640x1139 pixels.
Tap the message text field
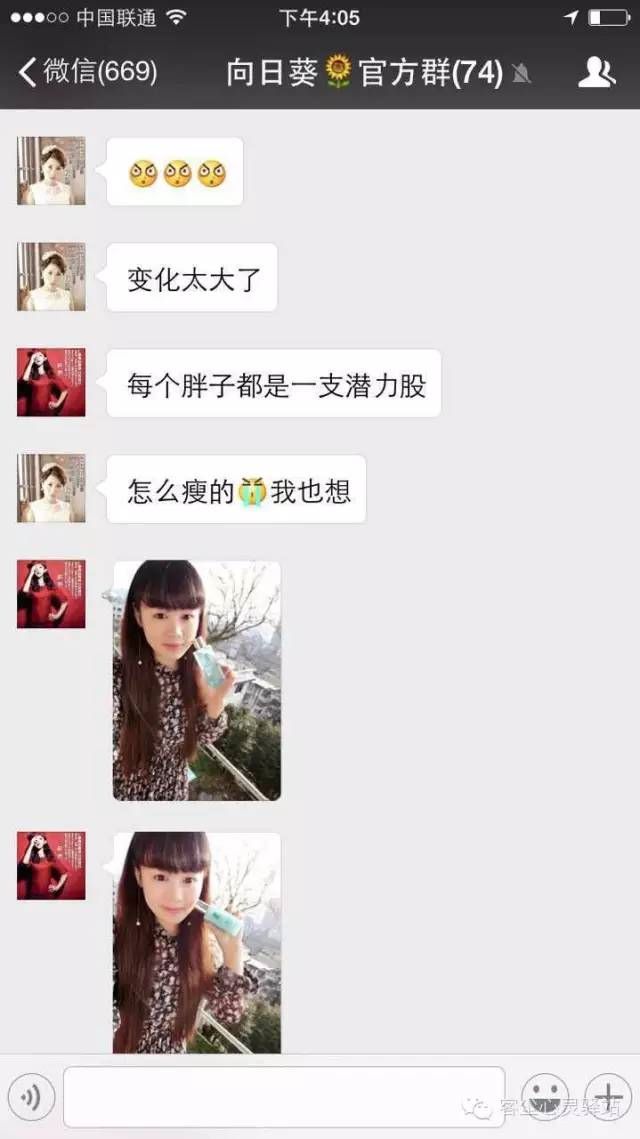pyautogui.click(x=284, y=1096)
